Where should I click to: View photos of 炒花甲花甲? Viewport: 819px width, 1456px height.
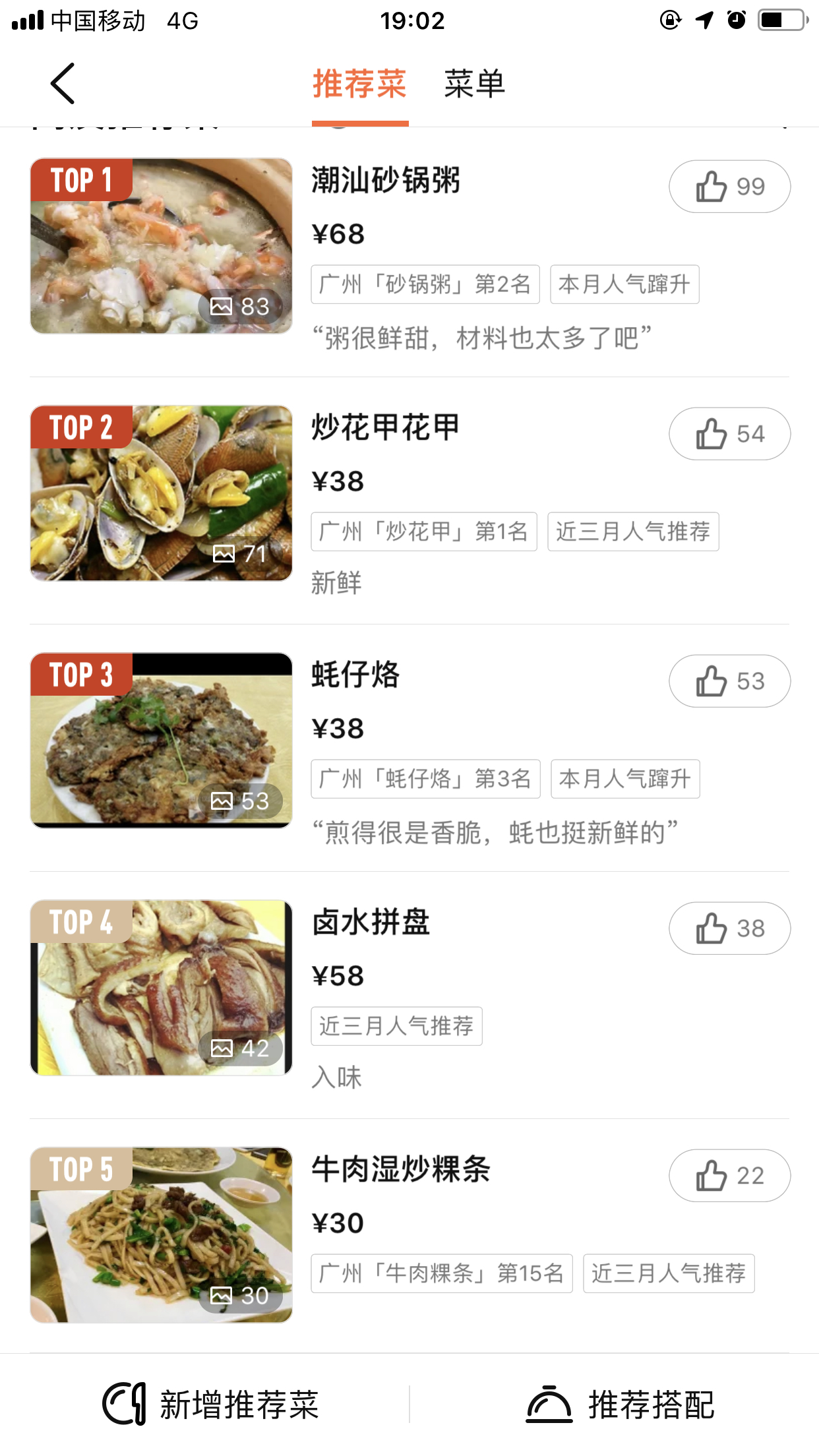(x=161, y=493)
